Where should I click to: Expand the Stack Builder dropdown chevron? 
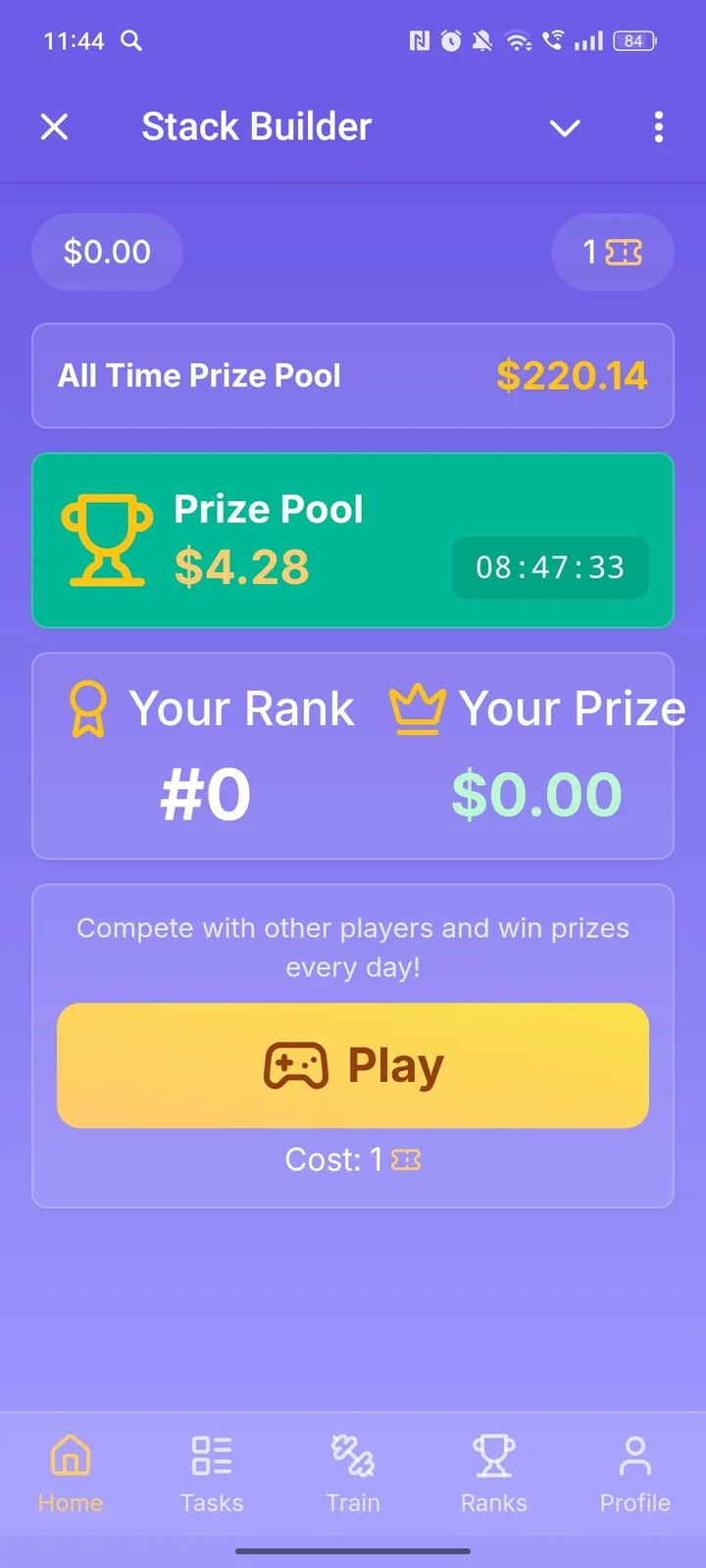[x=564, y=127]
